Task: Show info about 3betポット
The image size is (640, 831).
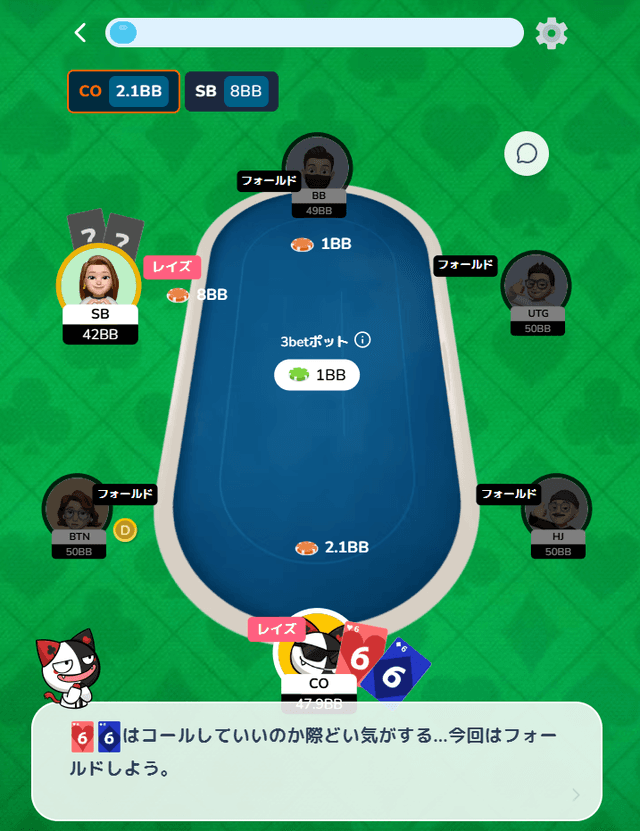Action: point(363,340)
